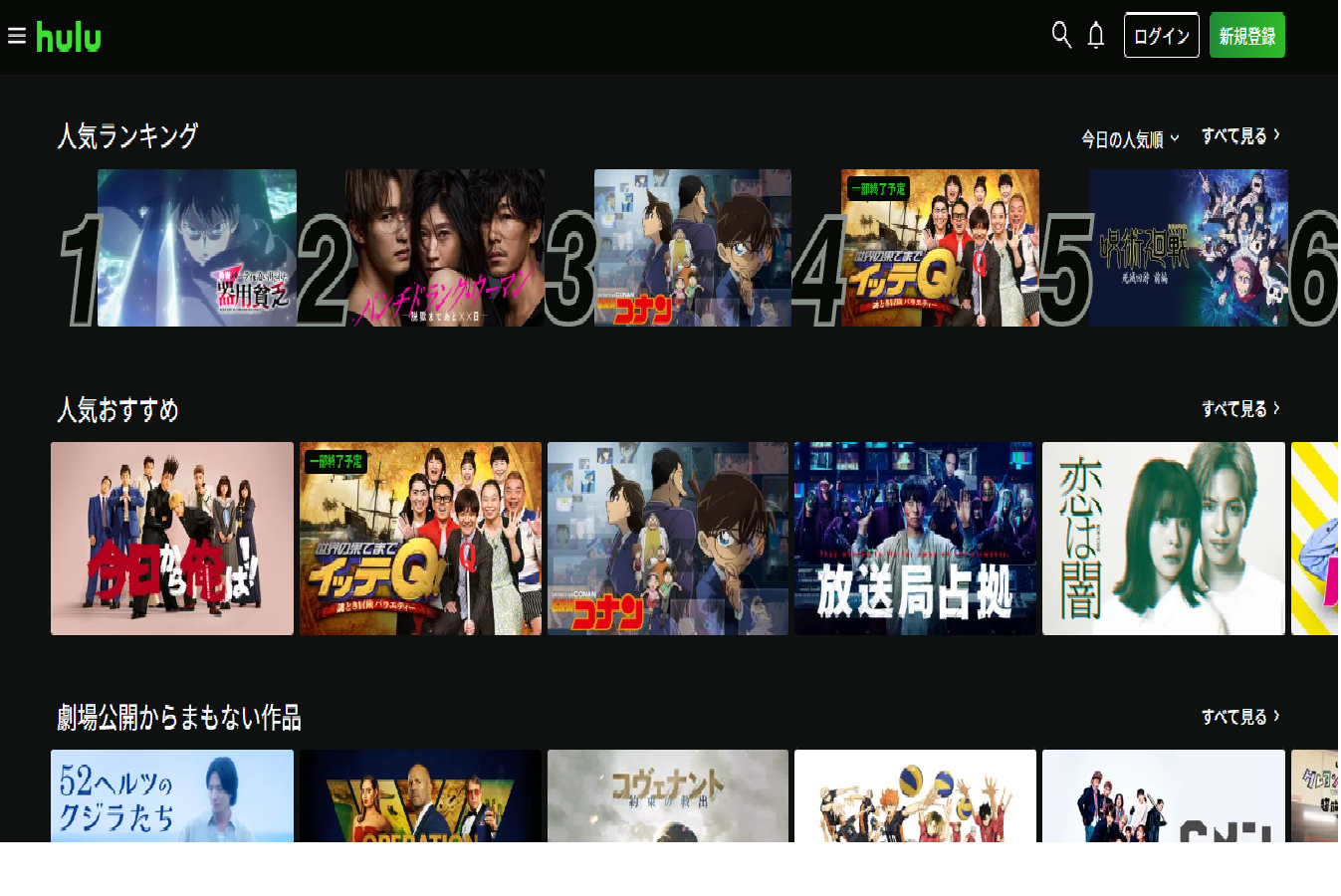Viewport: 1341px width, 896px height.
Task: Open コヴェナント movie tile
Action: (x=667, y=795)
